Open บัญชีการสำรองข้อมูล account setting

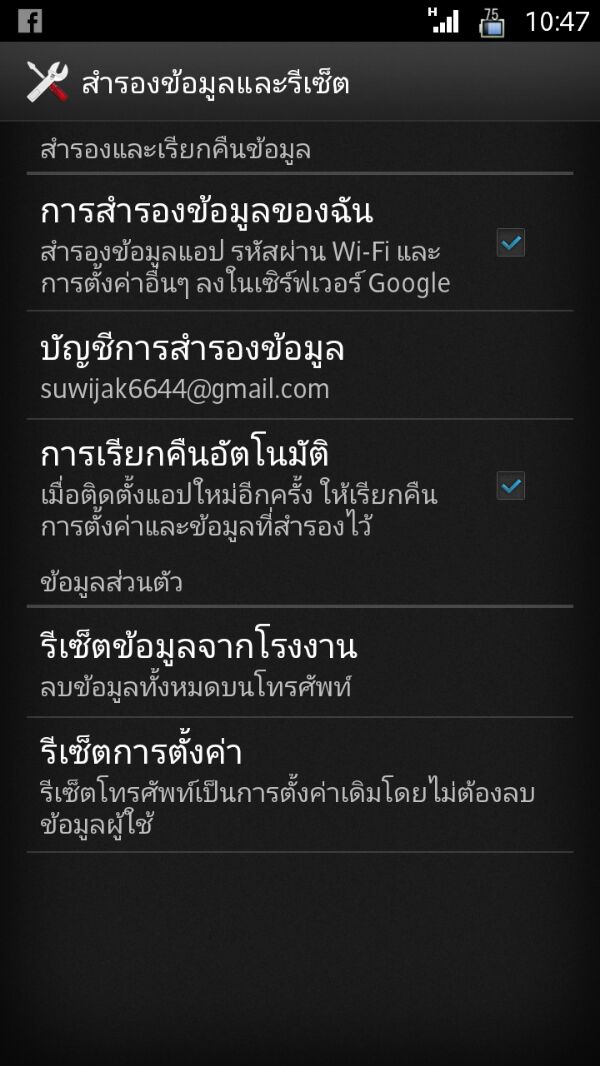pos(300,366)
